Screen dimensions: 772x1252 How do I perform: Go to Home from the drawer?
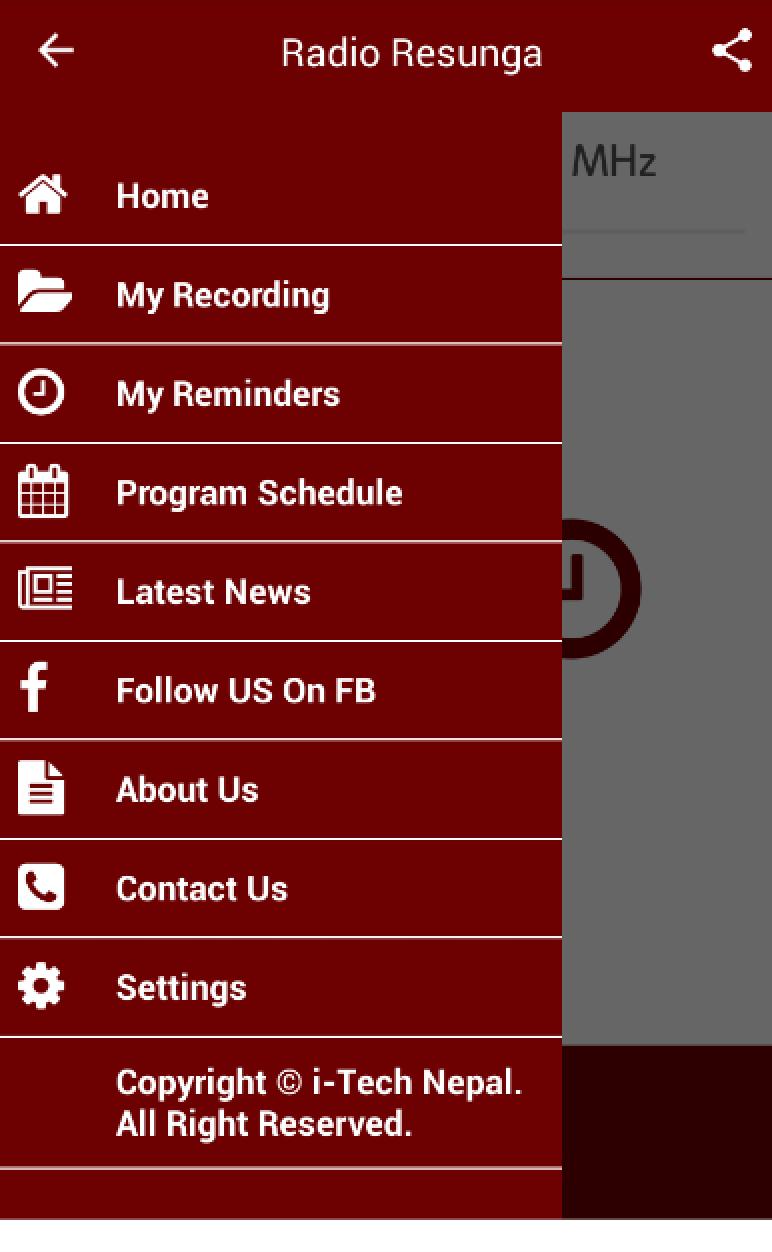coord(281,196)
